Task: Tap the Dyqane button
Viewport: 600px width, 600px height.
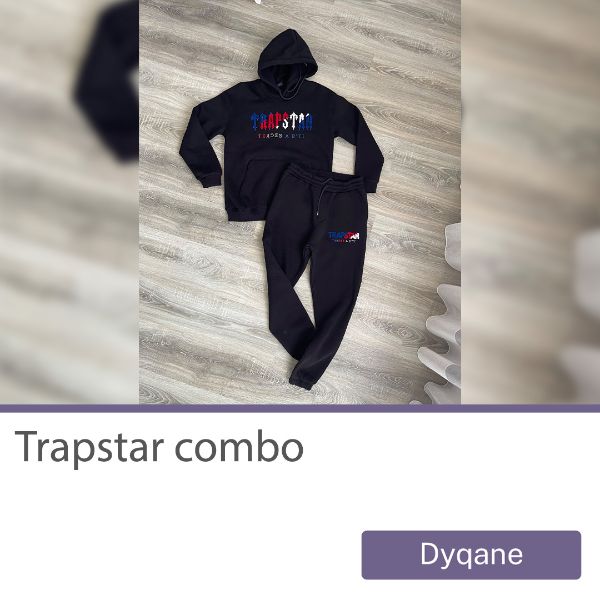Action: pos(471,555)
